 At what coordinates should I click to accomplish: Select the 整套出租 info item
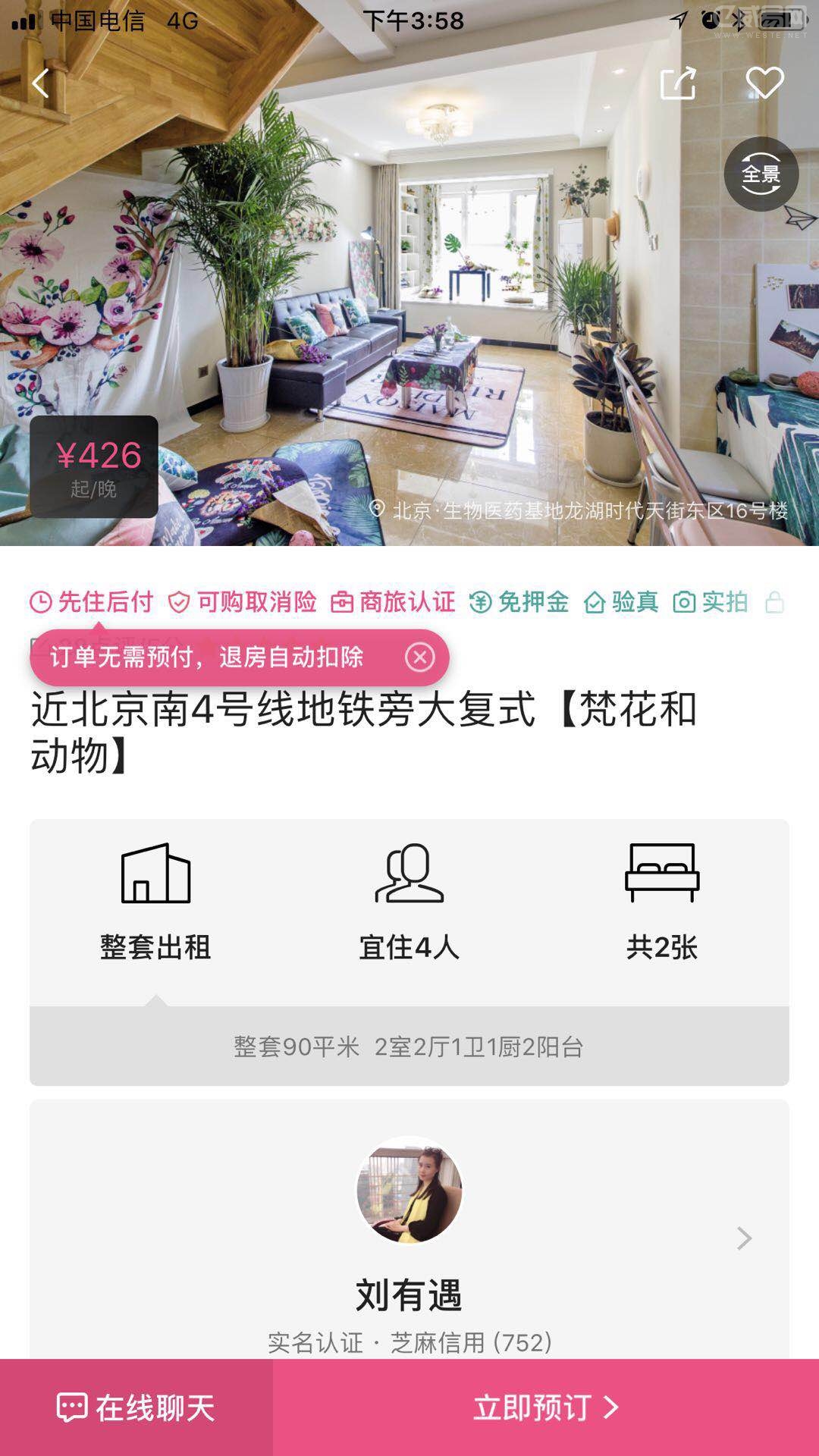tap(155, 902)
